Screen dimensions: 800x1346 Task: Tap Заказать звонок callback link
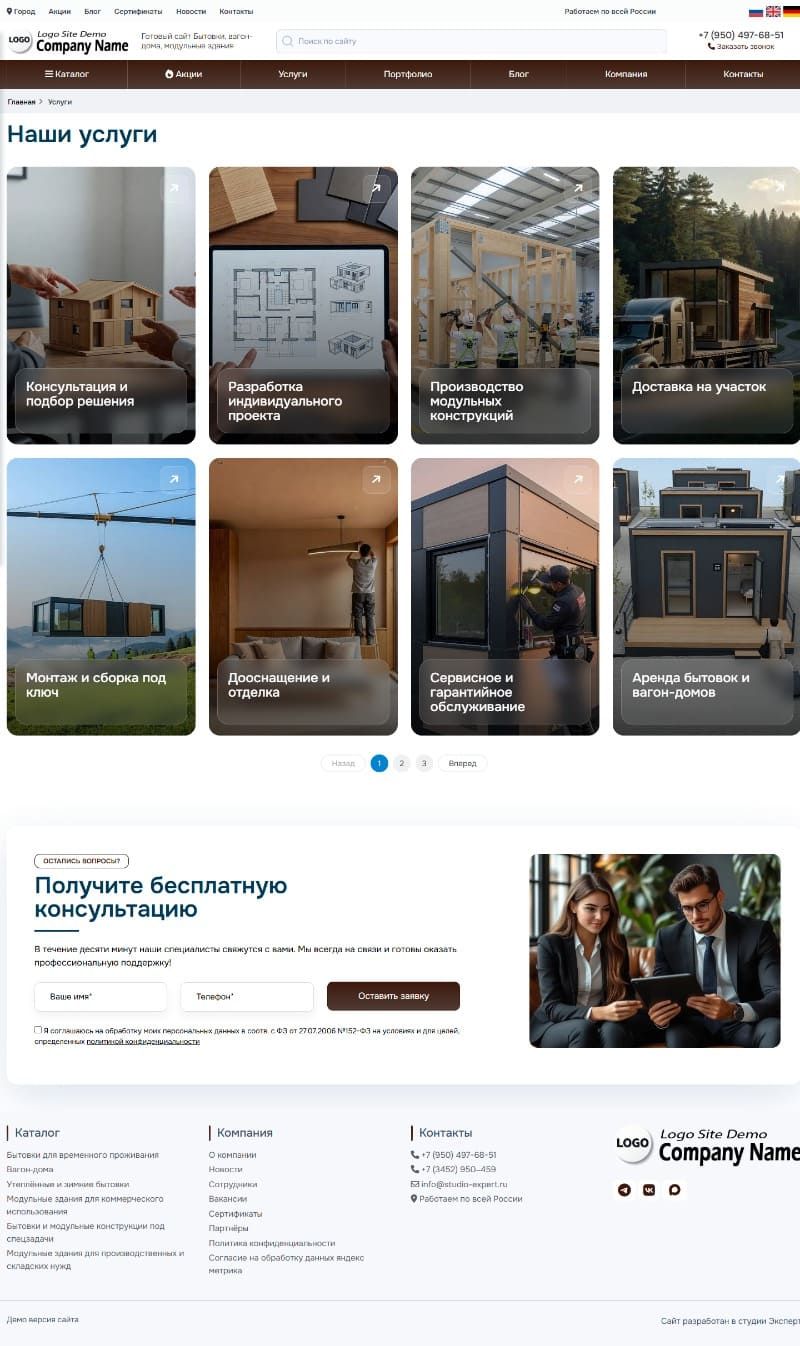point(741,46)
